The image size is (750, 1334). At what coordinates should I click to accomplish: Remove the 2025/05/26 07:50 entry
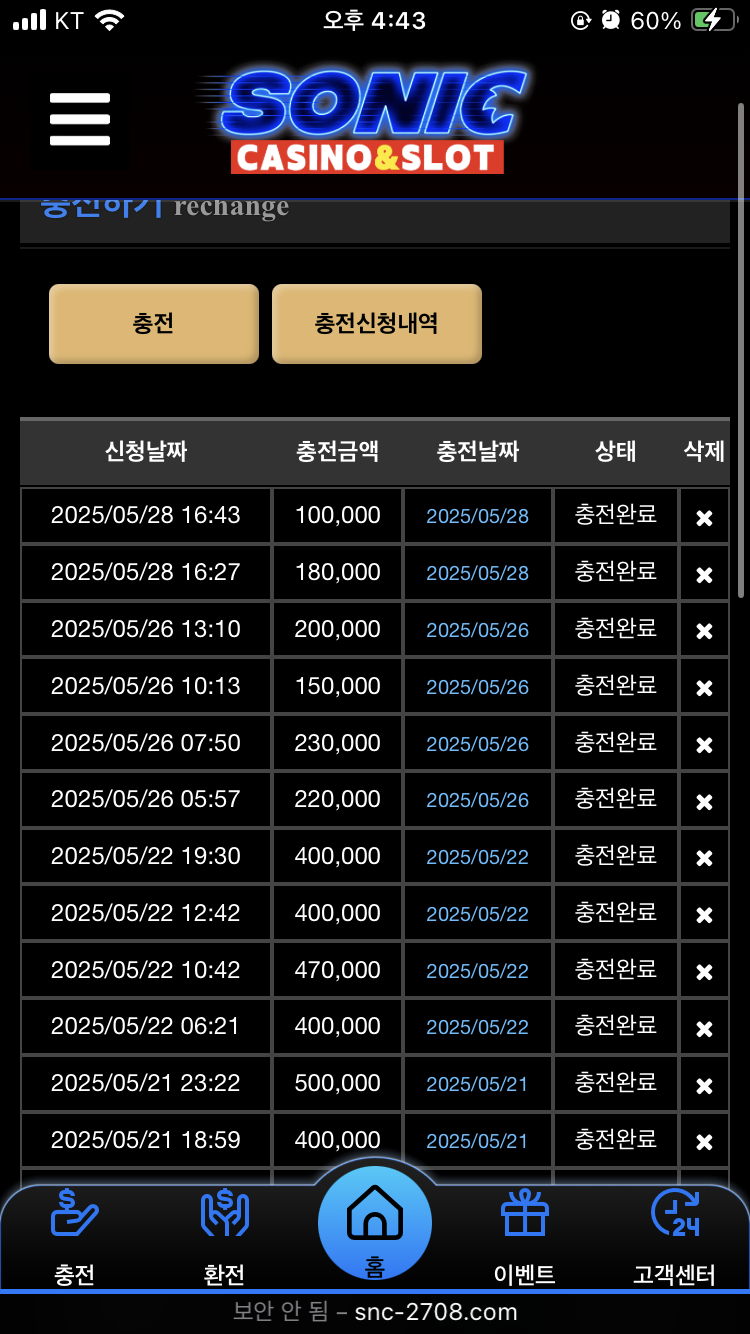(704, 745)
